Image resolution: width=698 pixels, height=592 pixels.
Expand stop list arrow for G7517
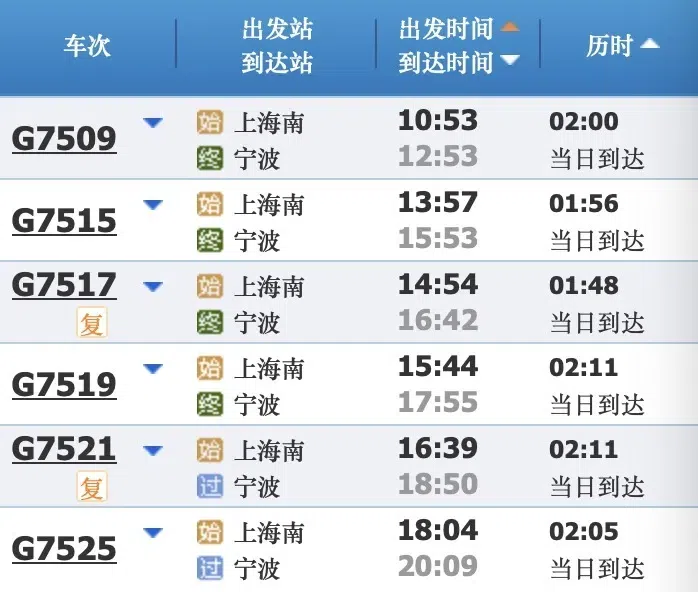(153, 287)
